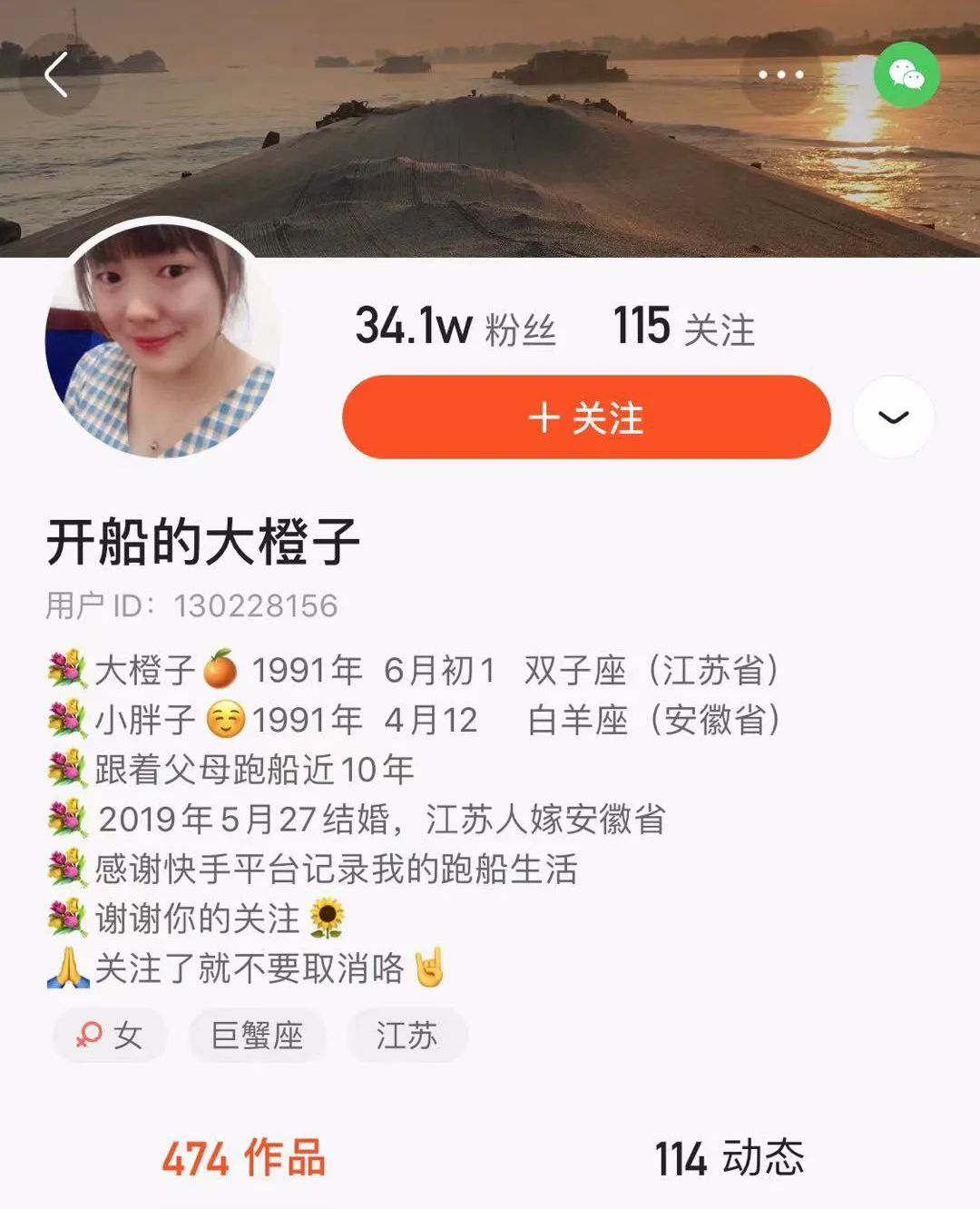Open the three-dot overflow menu
980x1209 pixels.
pos(780,74)
